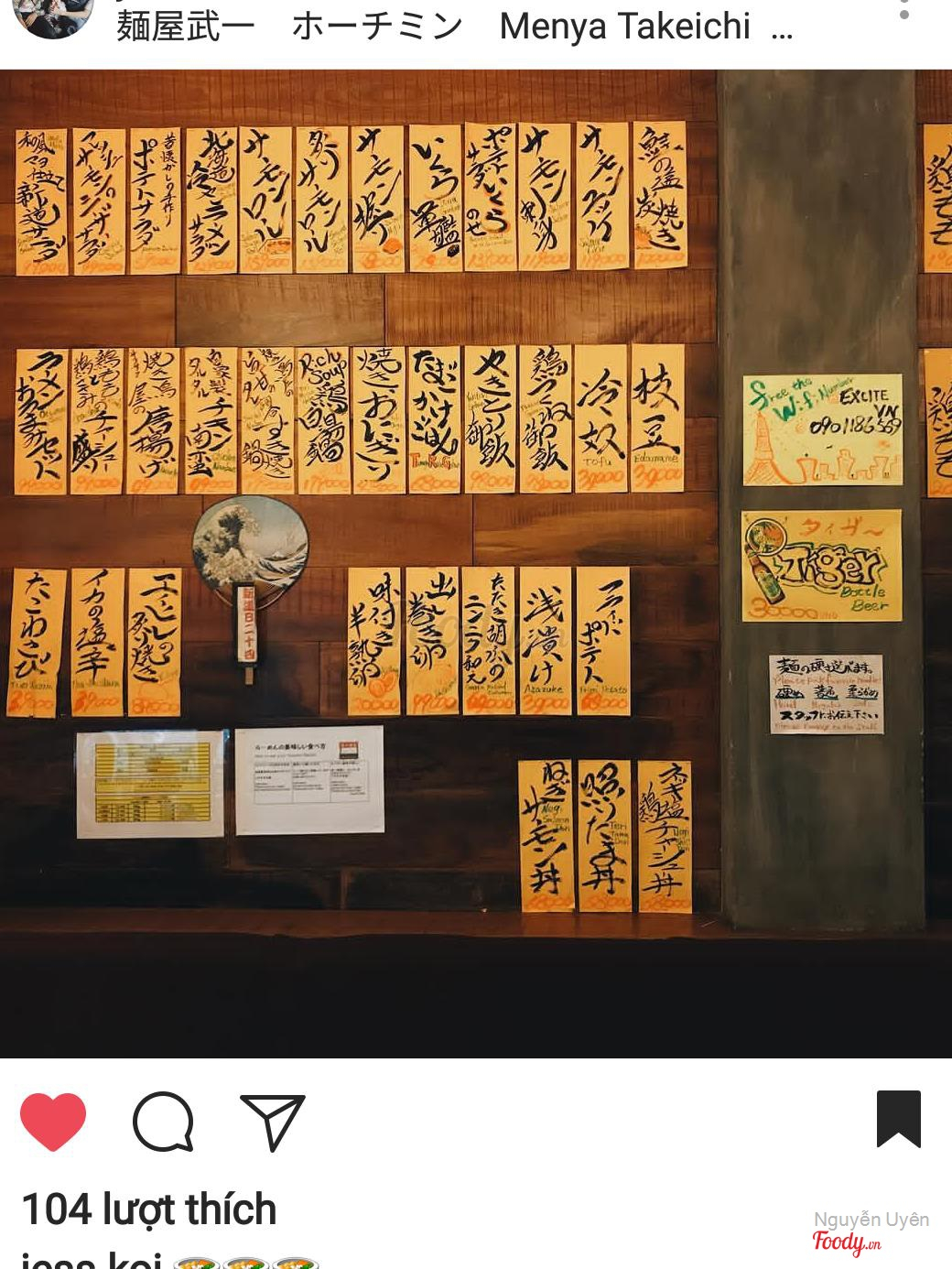Open comments with the speech bubble icon
952x1269 pixels.
click(163, 1121)
